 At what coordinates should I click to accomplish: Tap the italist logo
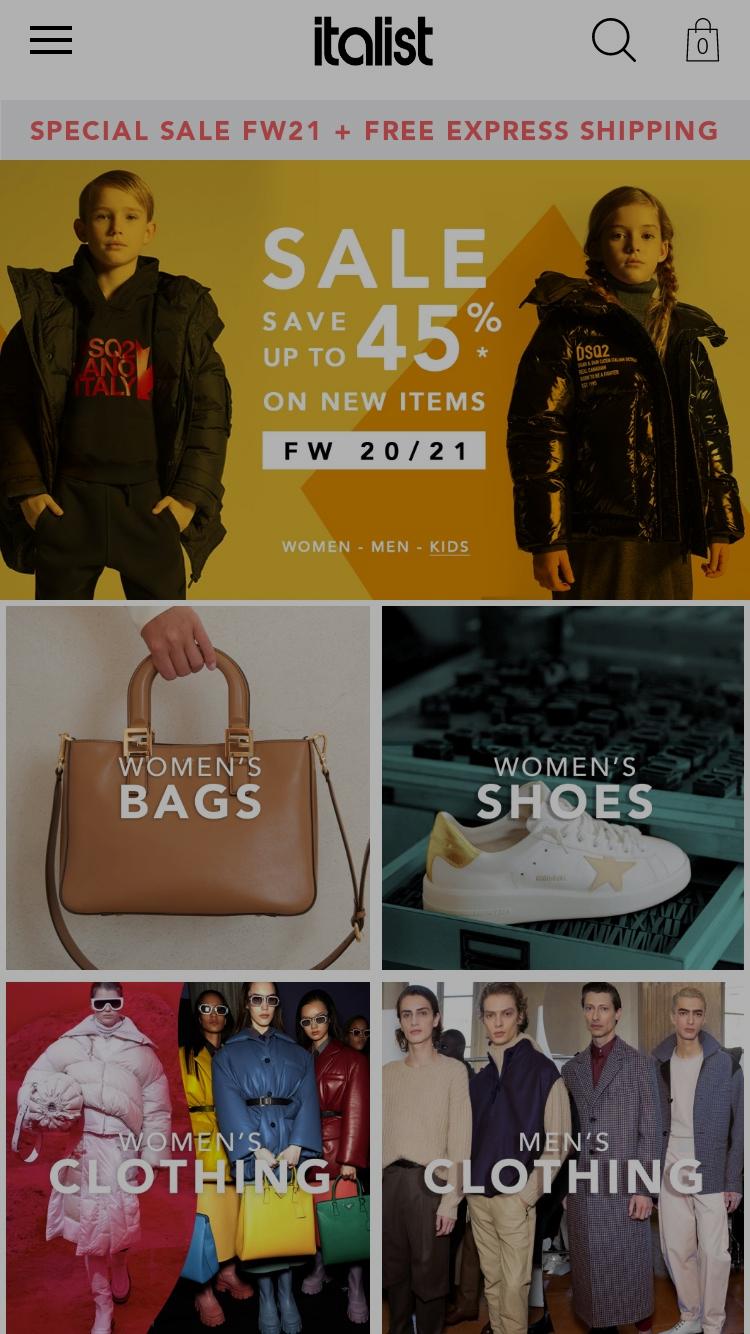[x=373, y=42]
